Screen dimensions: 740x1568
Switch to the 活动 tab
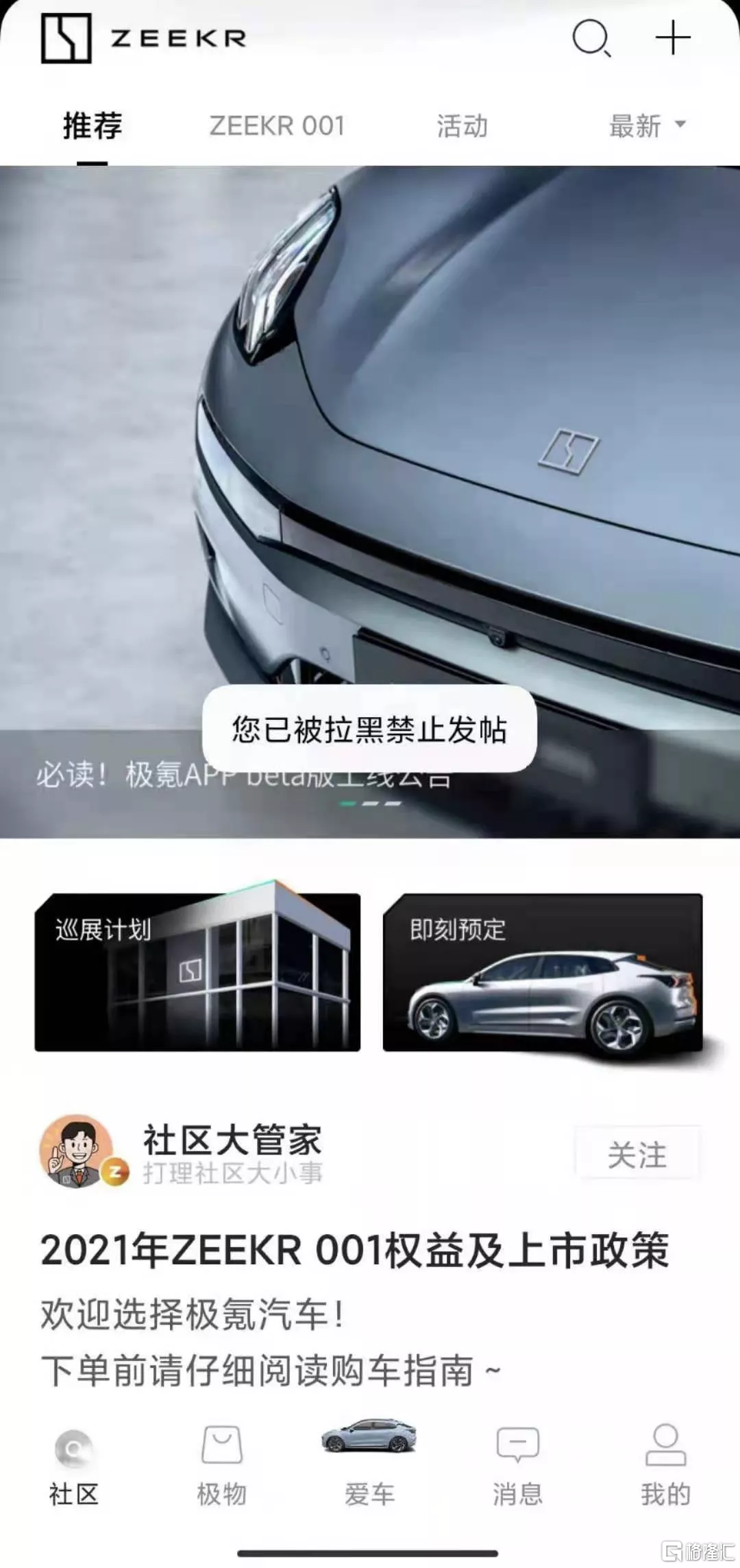[463, 126]
